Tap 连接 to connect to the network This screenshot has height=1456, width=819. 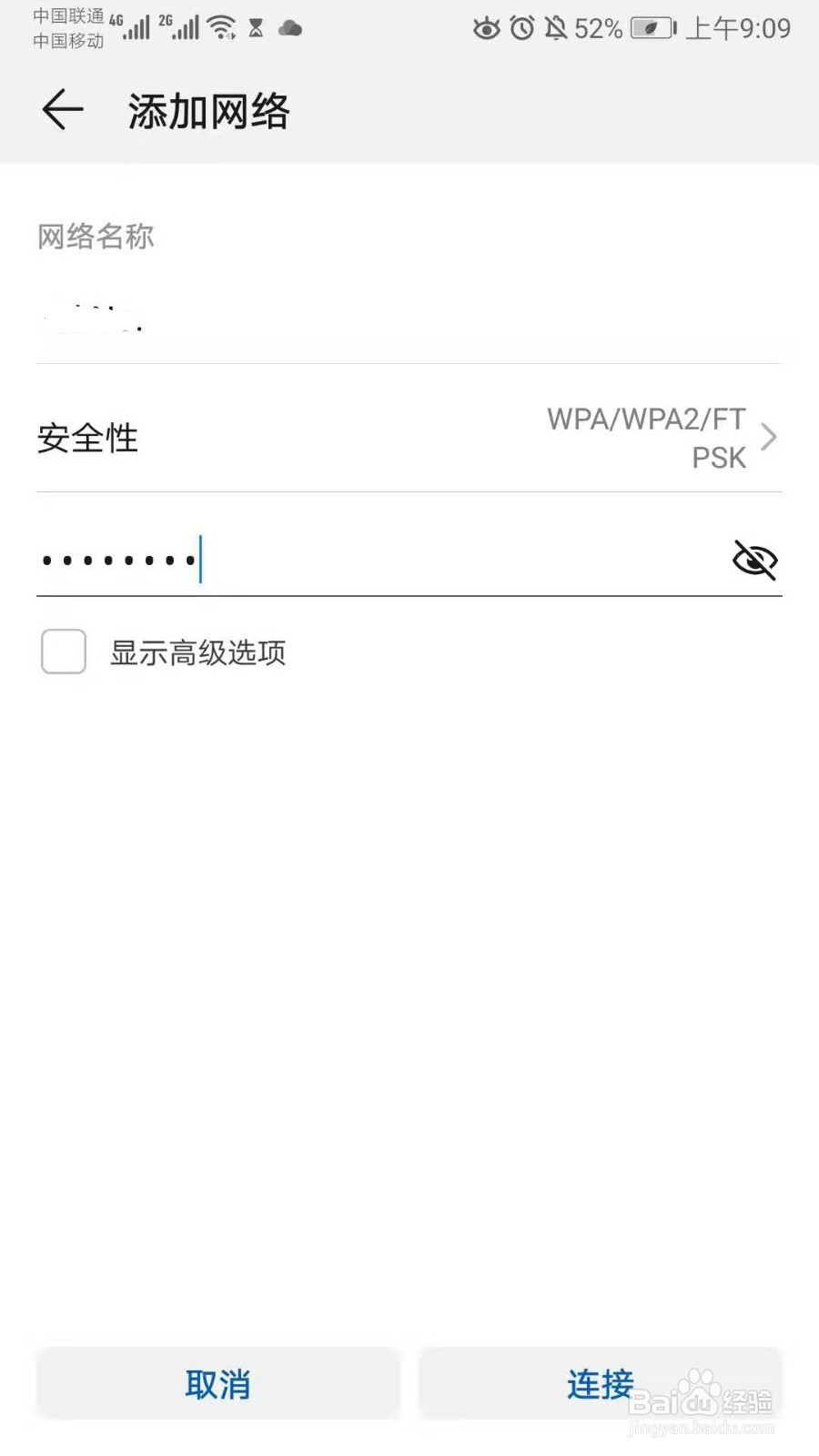[x=599, y=1383]
